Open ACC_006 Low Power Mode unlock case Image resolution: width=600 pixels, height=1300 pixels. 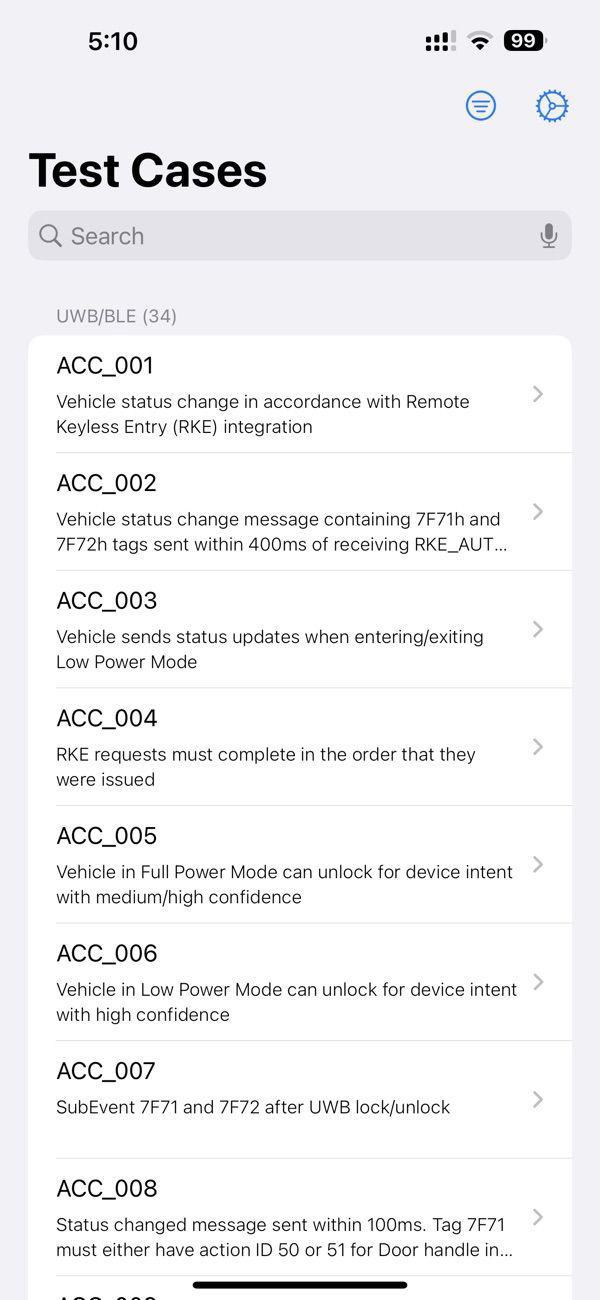[x=300, y=982]
